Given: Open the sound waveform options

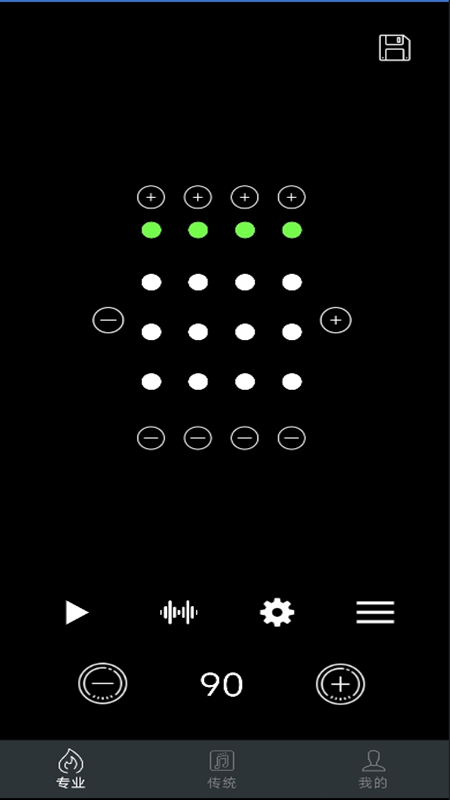Looking at the screenshot, I should tap(179, 612).
